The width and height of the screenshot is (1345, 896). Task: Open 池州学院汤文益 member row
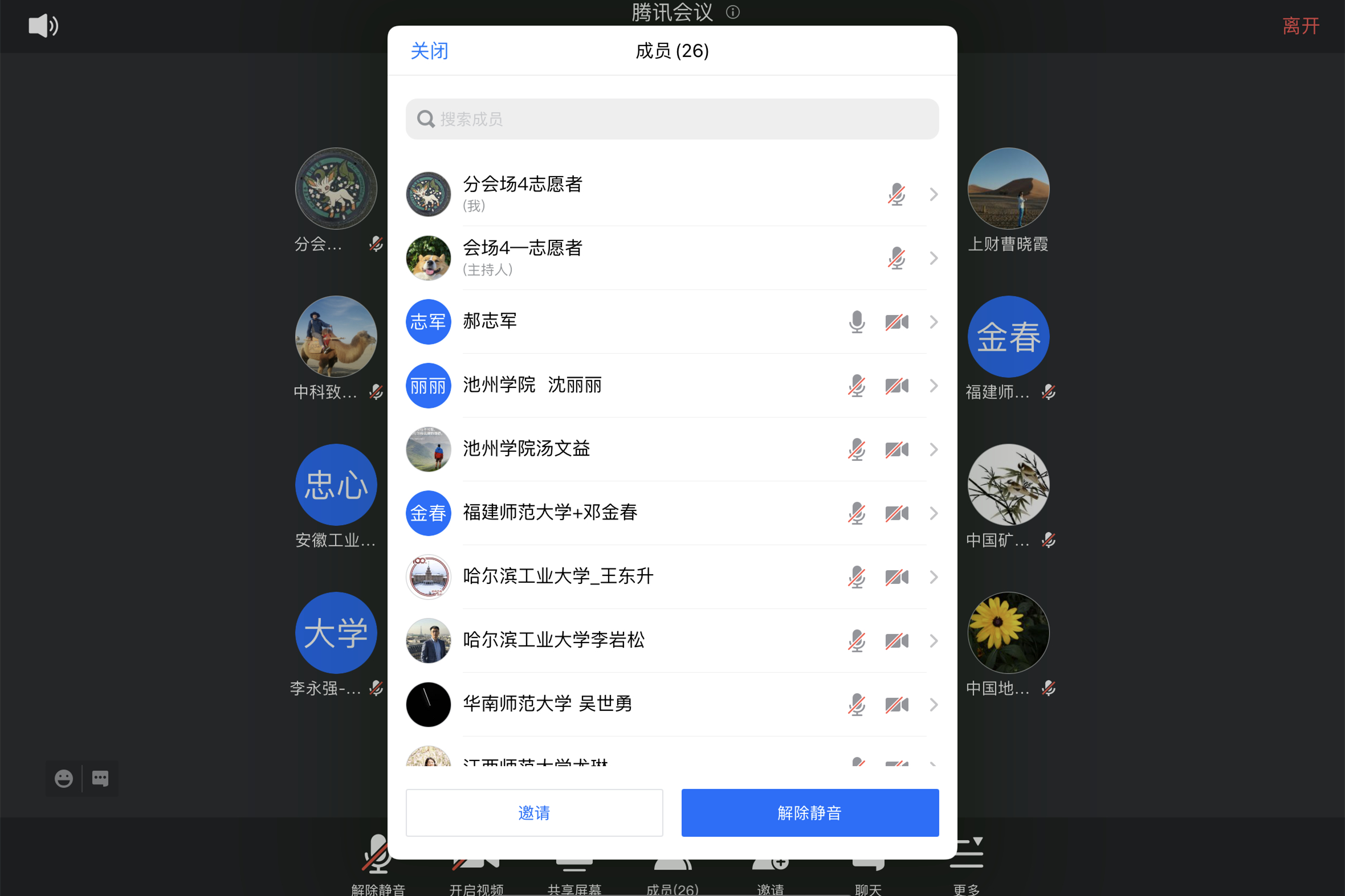671,449
